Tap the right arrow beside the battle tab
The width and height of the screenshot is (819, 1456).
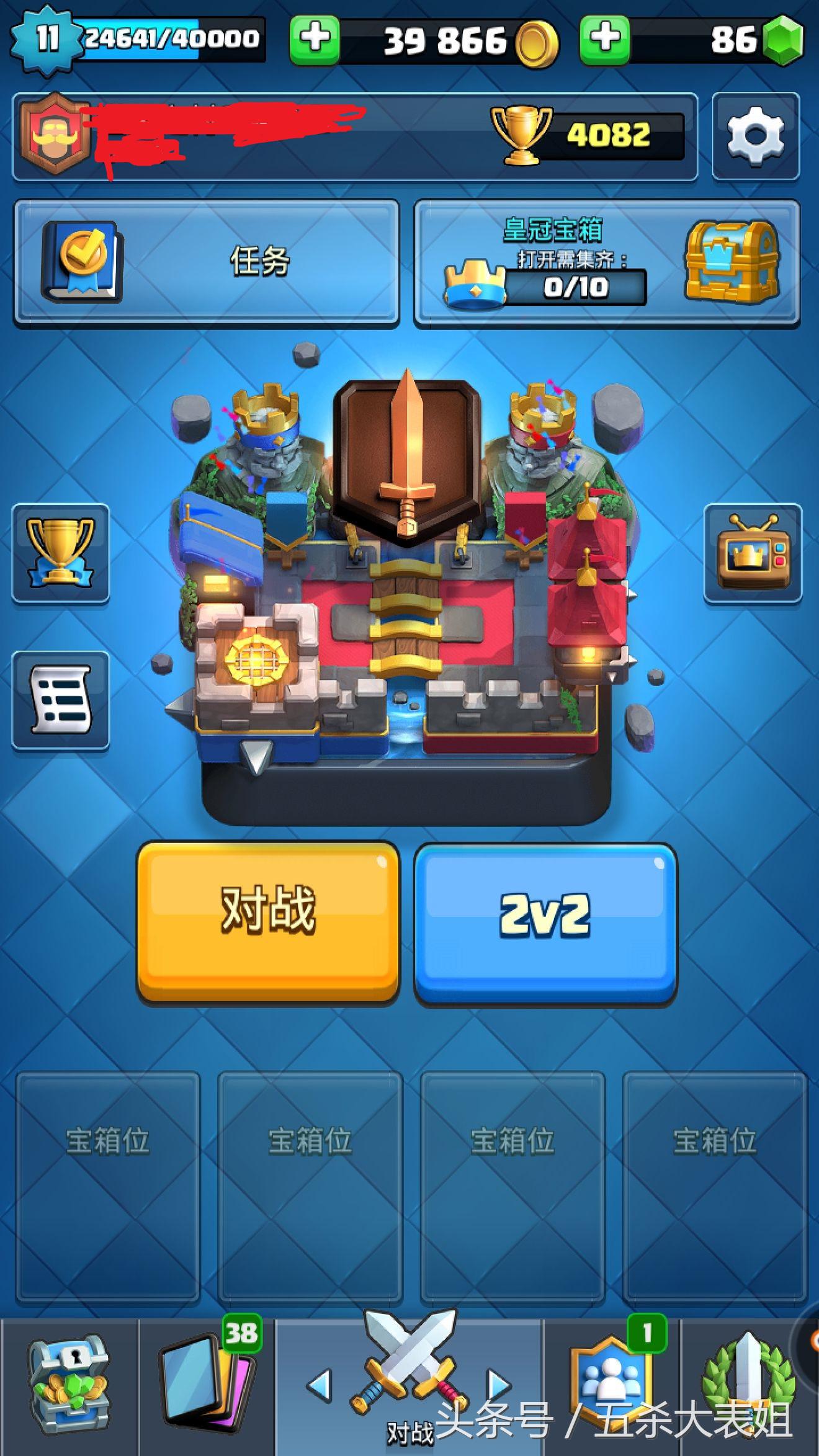pos(498,1385)
